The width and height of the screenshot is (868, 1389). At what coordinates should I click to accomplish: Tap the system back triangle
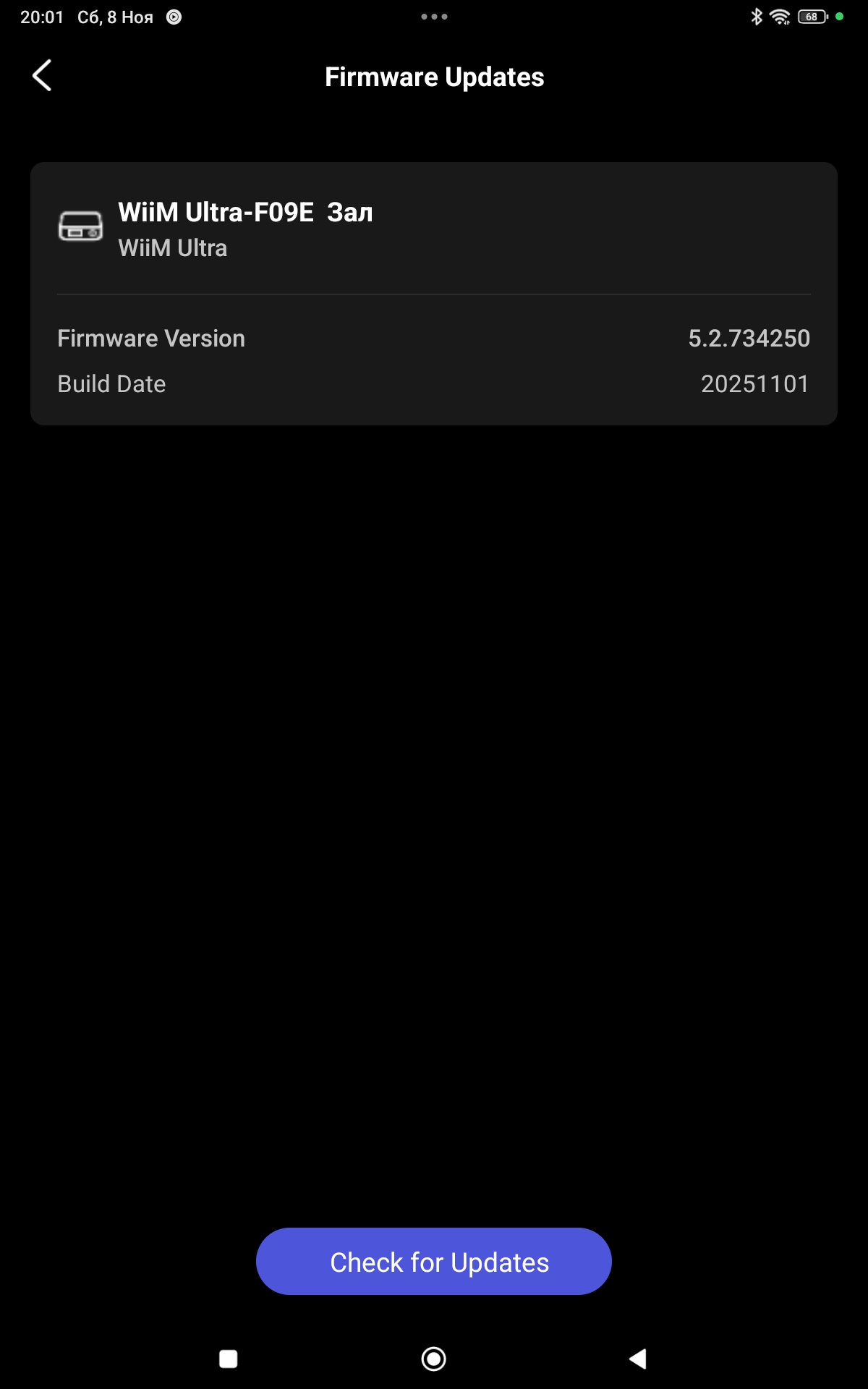638,1359
